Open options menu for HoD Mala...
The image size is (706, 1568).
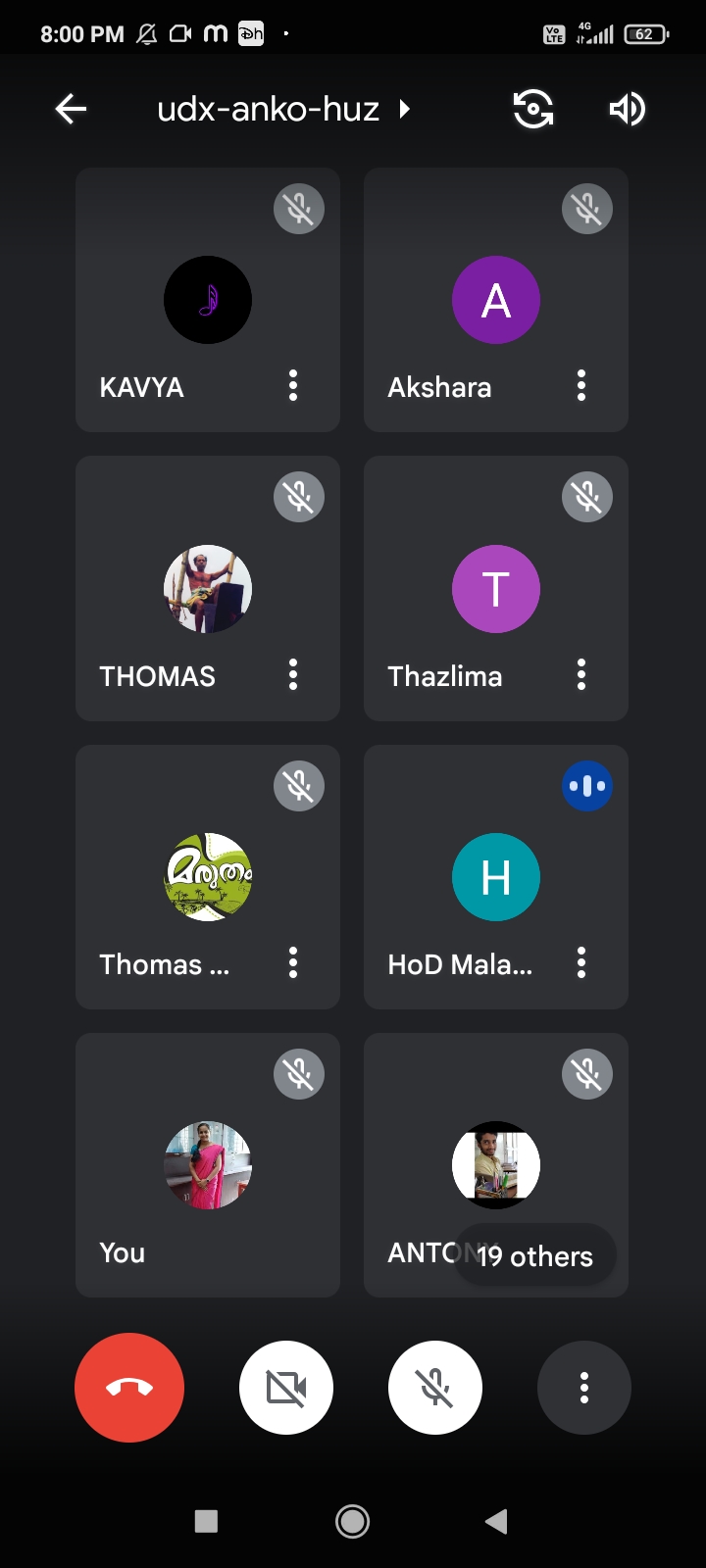click(581, 963)
